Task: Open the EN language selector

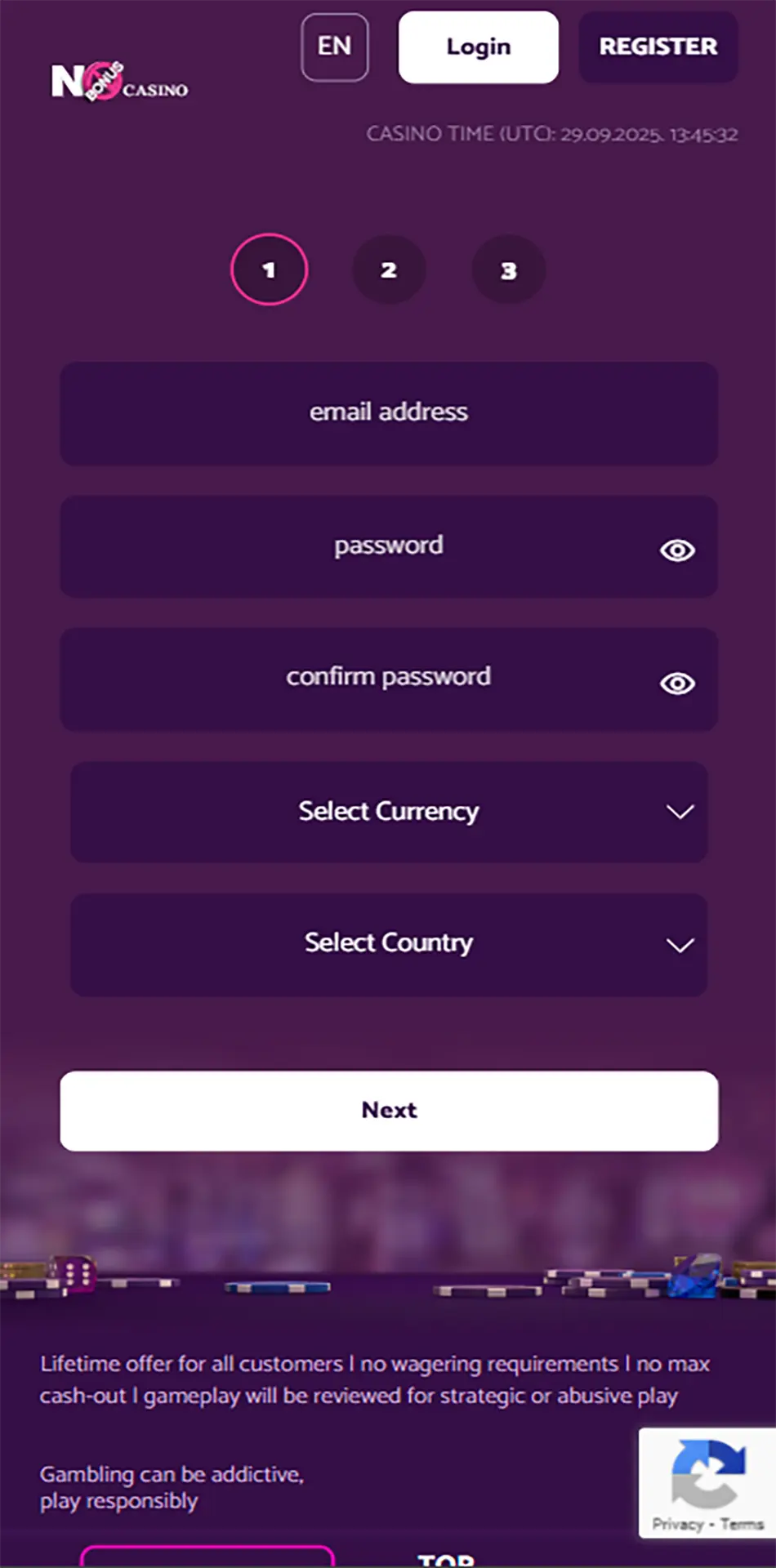Action: click(x=334, y=47)
